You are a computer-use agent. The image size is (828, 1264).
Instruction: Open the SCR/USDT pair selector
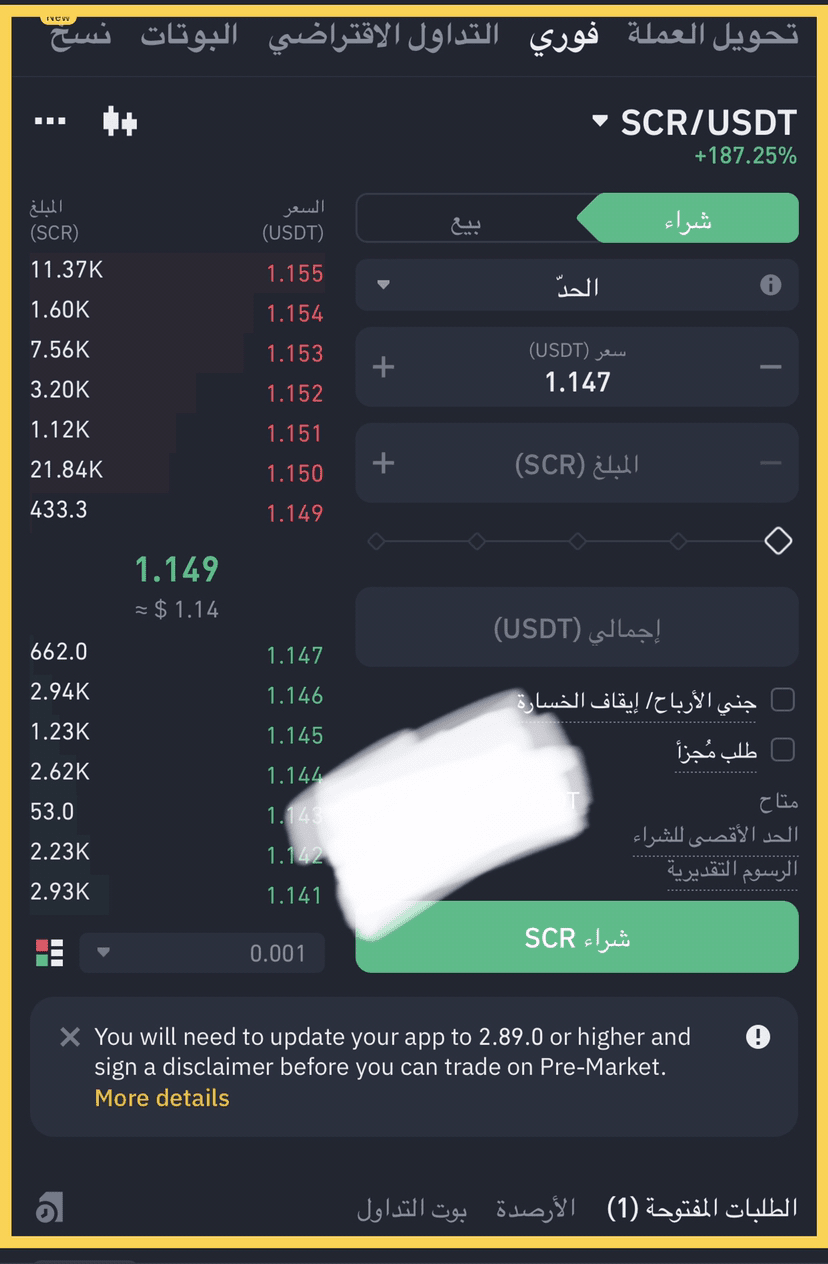click(696, 123)
